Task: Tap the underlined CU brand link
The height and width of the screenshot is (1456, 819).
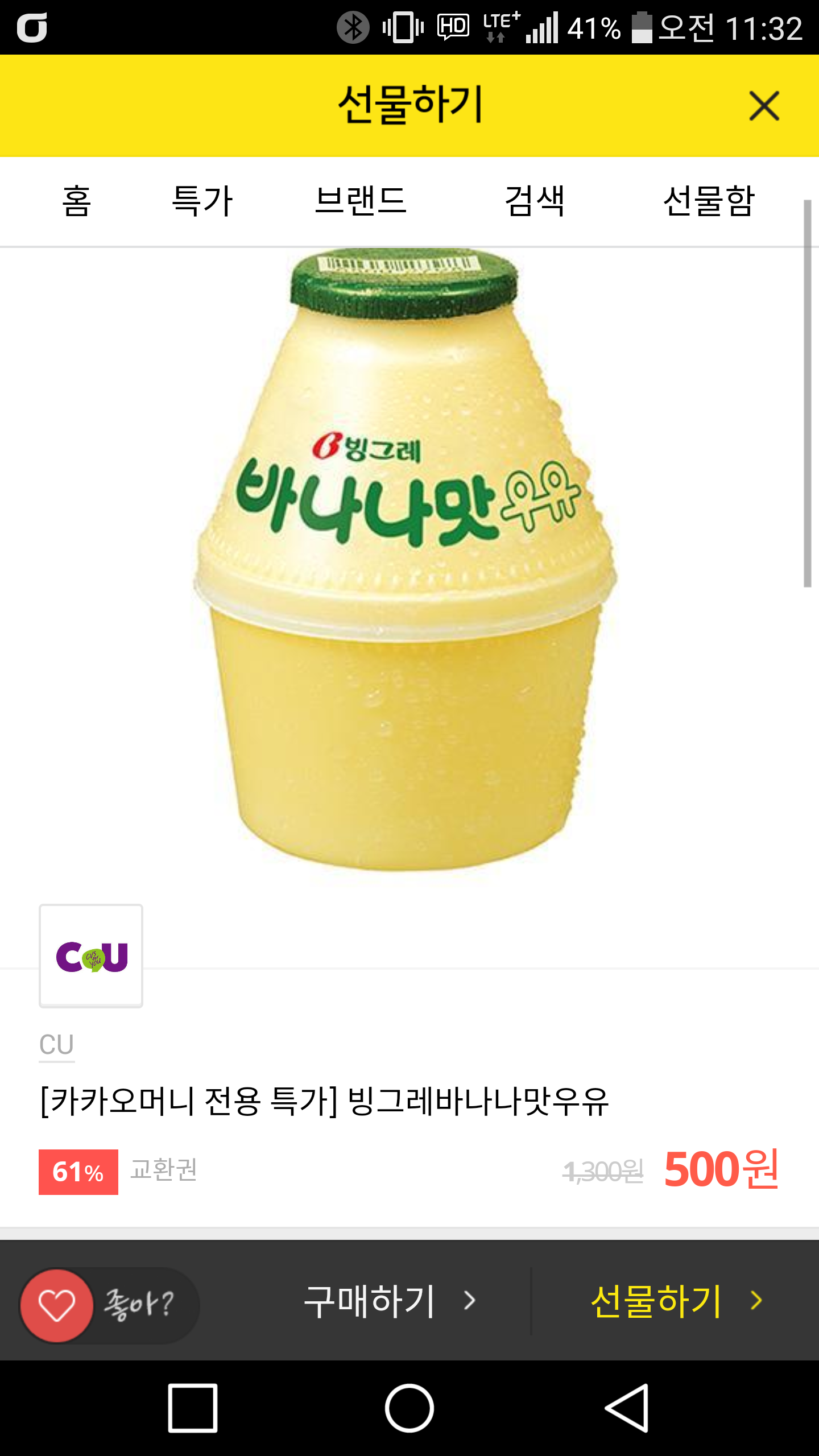Action: [57, 1045]
